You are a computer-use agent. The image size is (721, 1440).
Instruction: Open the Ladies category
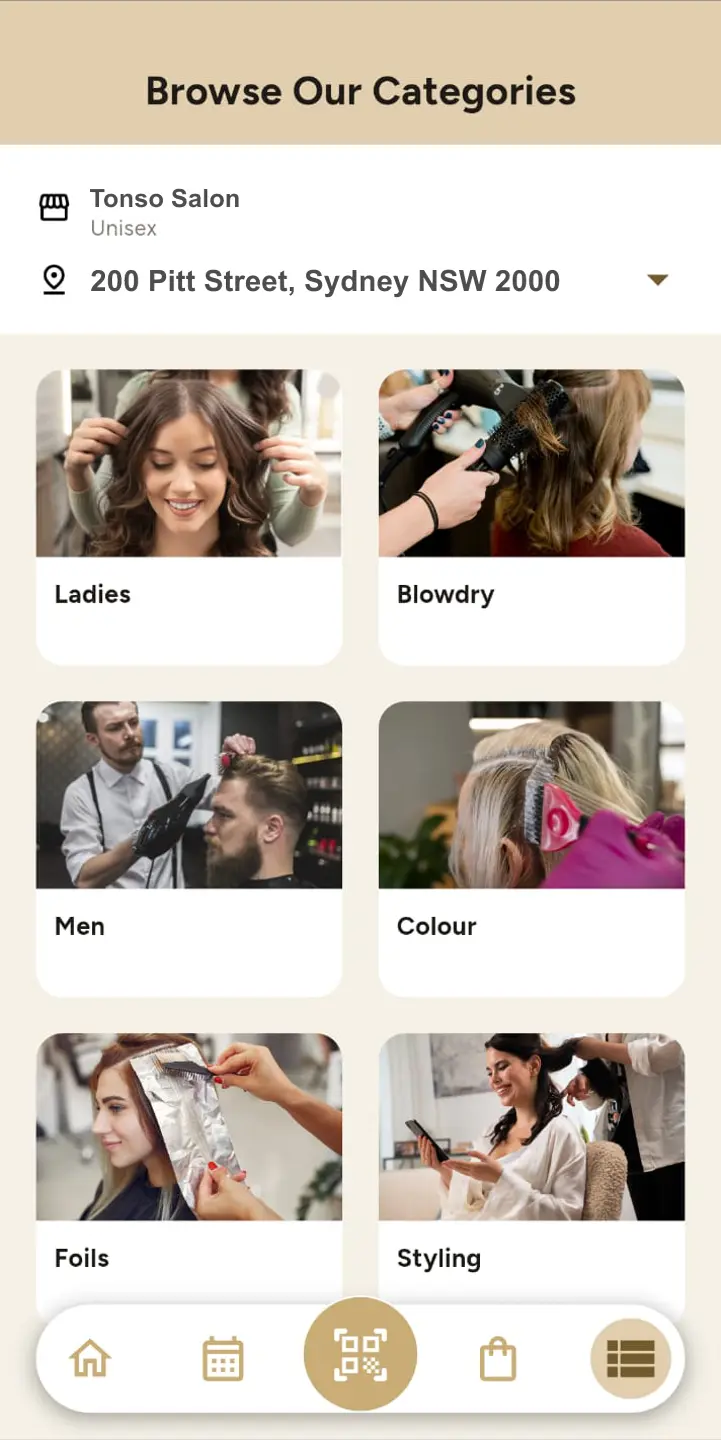click(189, 516)
